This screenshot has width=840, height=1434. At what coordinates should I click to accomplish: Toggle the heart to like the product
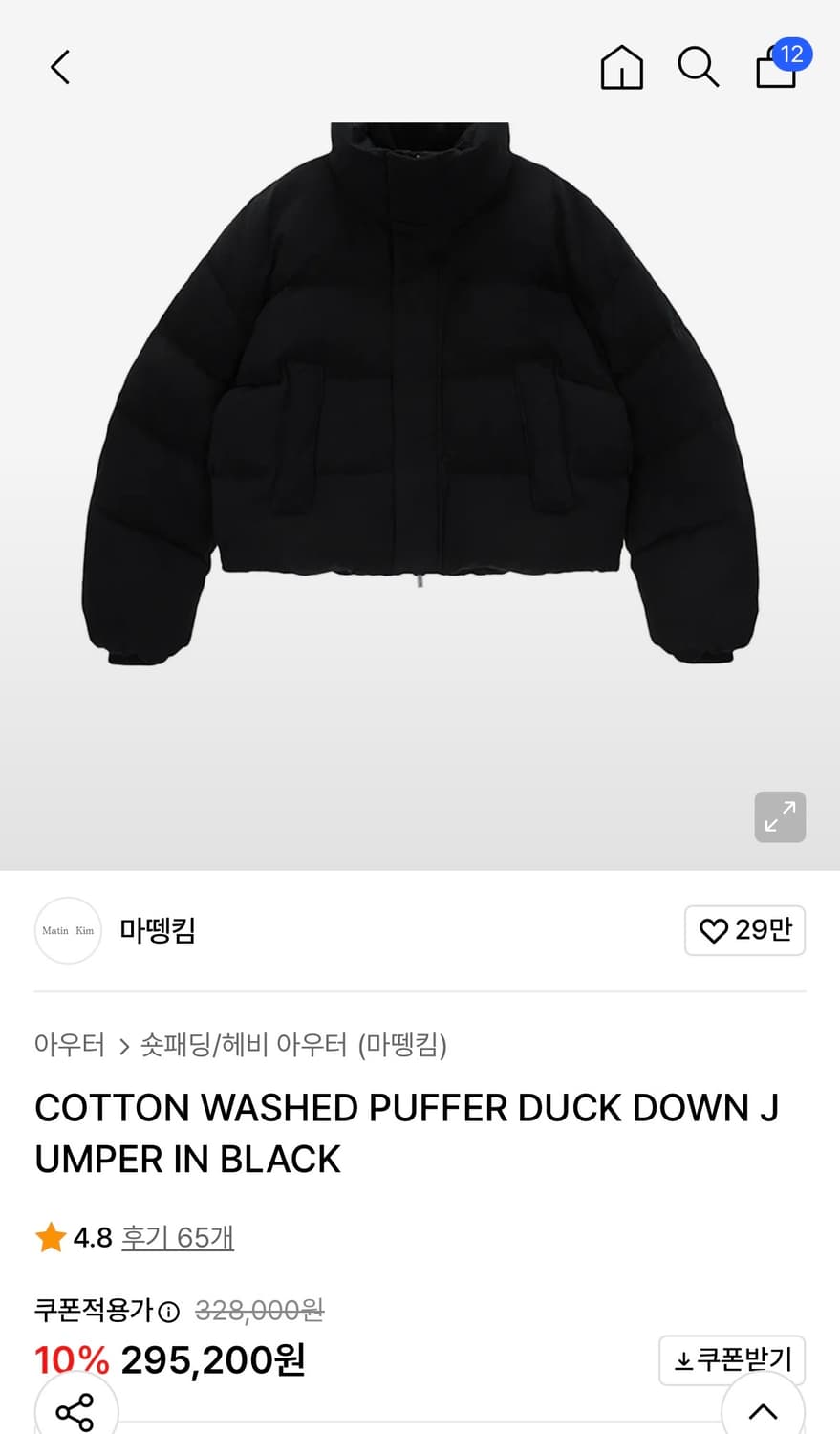[x=714, y=930]
